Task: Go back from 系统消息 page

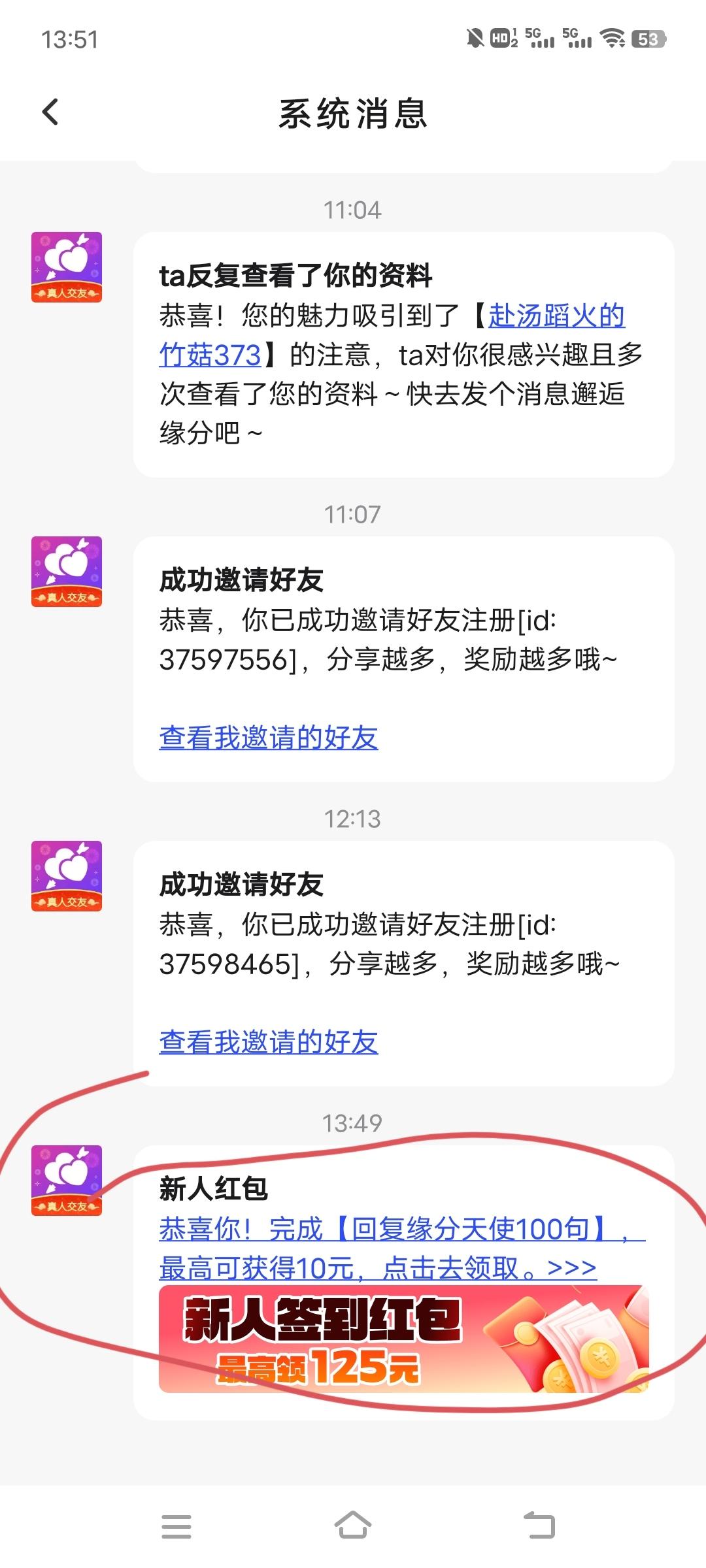Action: coord(50,112)
